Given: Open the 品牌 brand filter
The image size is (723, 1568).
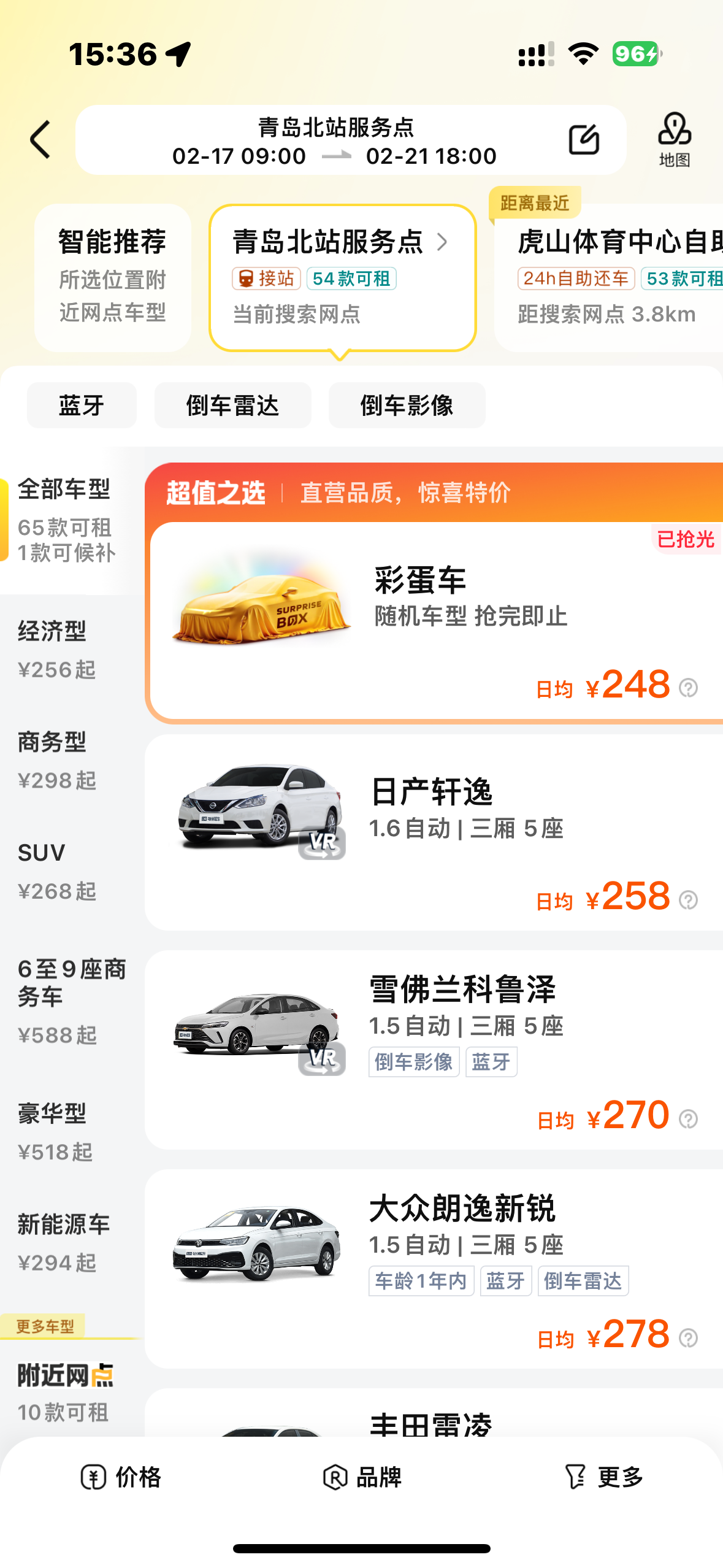Looking at the screenshot, I should [362, 1477].
